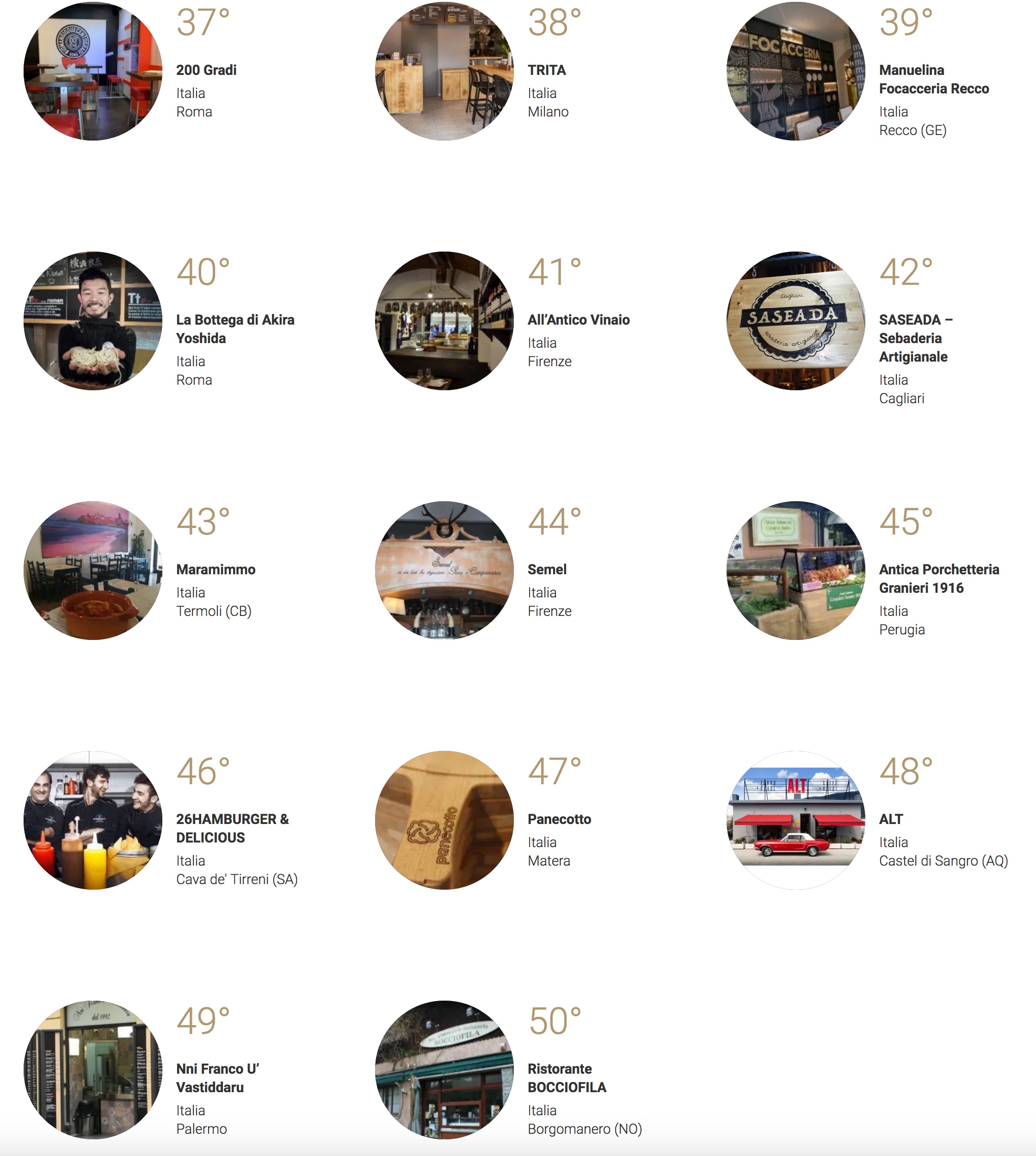Select ALT in Castel di Sangro
The image size is (1036, 1156).
[890, 819]
